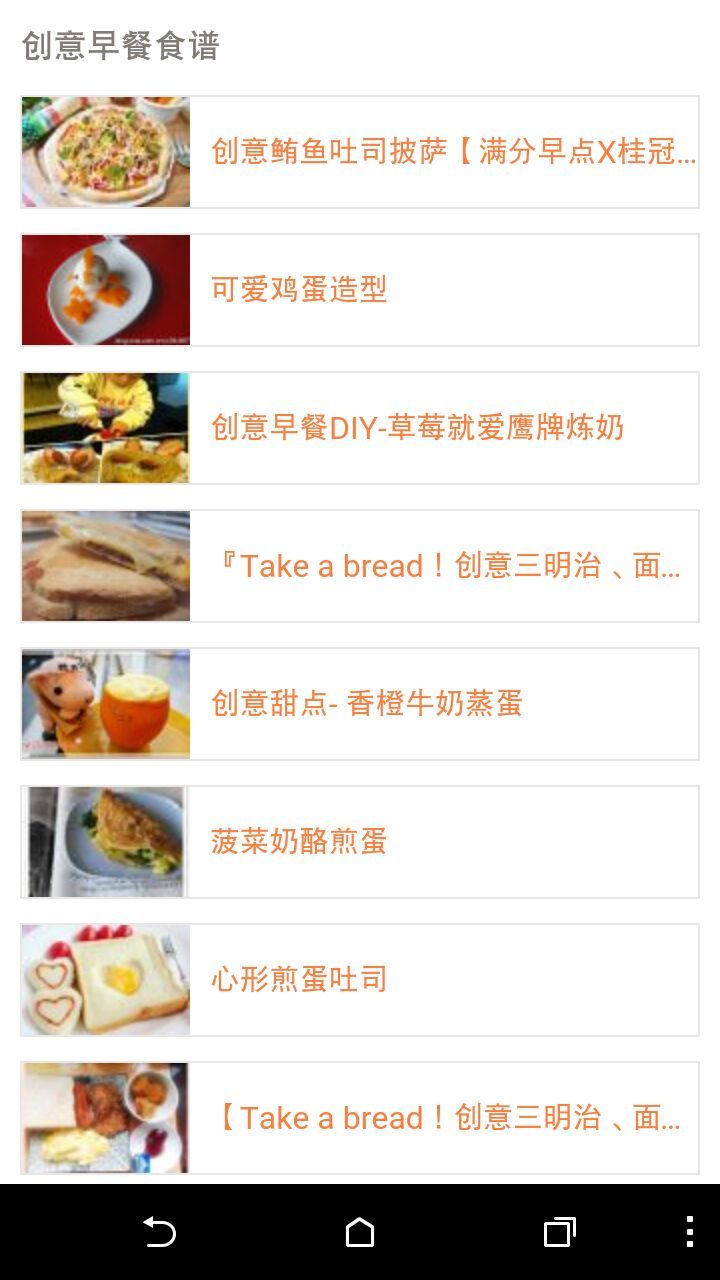Open 创意早餐DIY-草莓就爱鹰牌炼奶 recipe
Image resolution: width=720 pixels, height=1280 pixels.
tap(360, 428)
